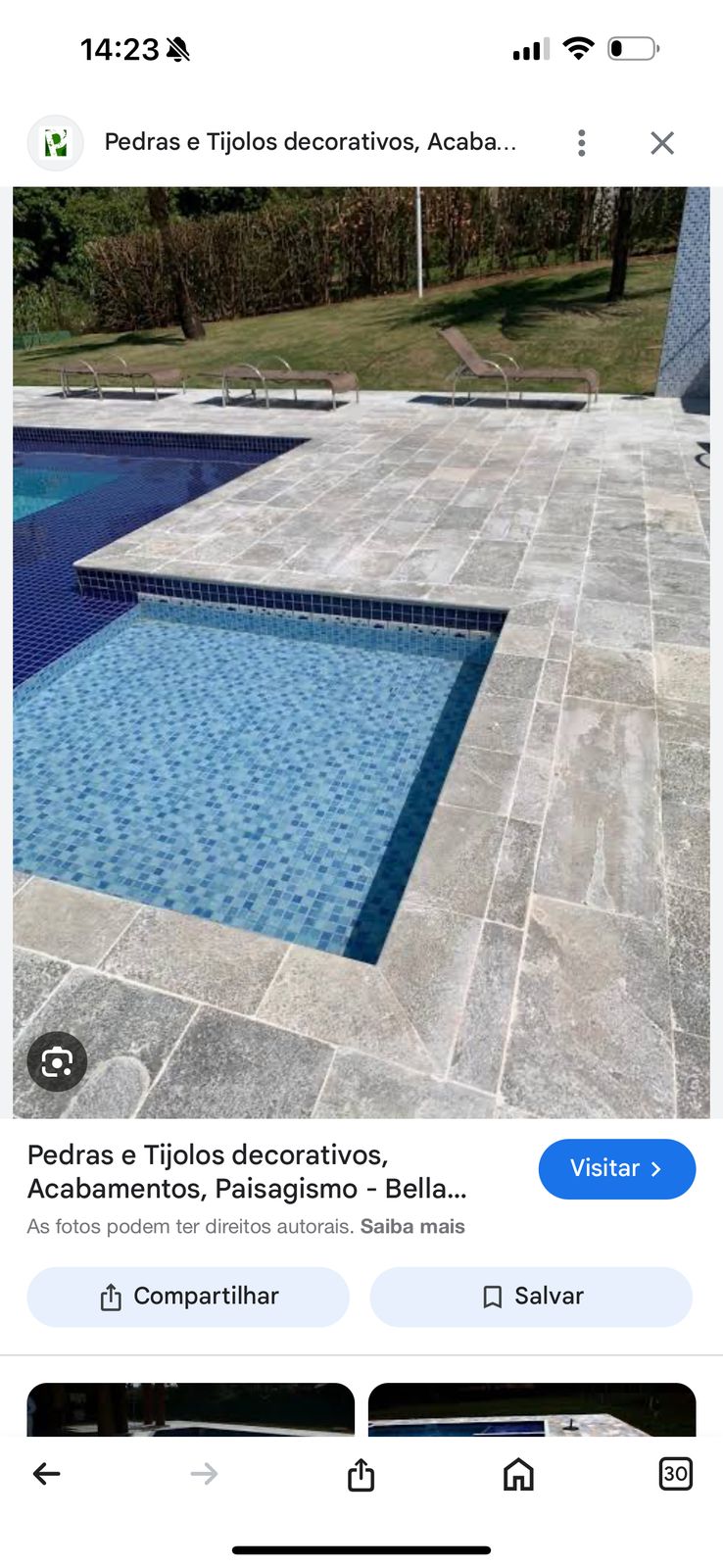Search this image with Google Lens

pyautogui.click(x=57, y=1061)
